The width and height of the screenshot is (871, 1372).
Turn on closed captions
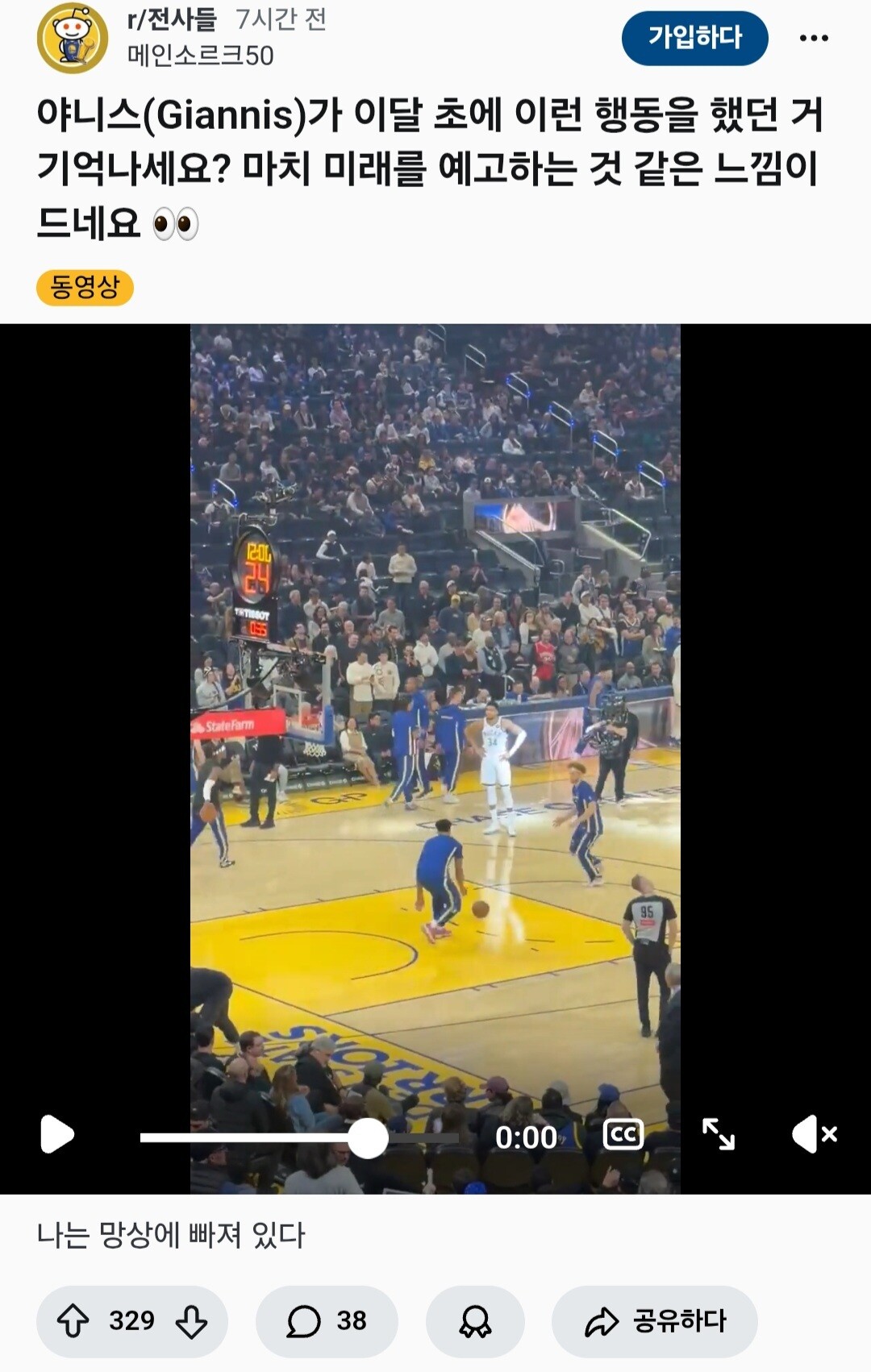point(623,1135)
